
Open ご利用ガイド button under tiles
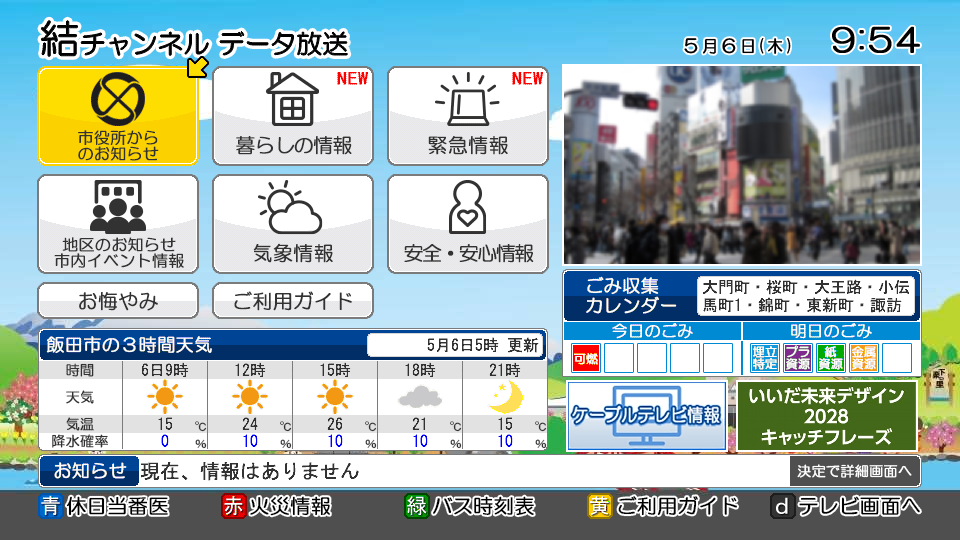point(293,300)
